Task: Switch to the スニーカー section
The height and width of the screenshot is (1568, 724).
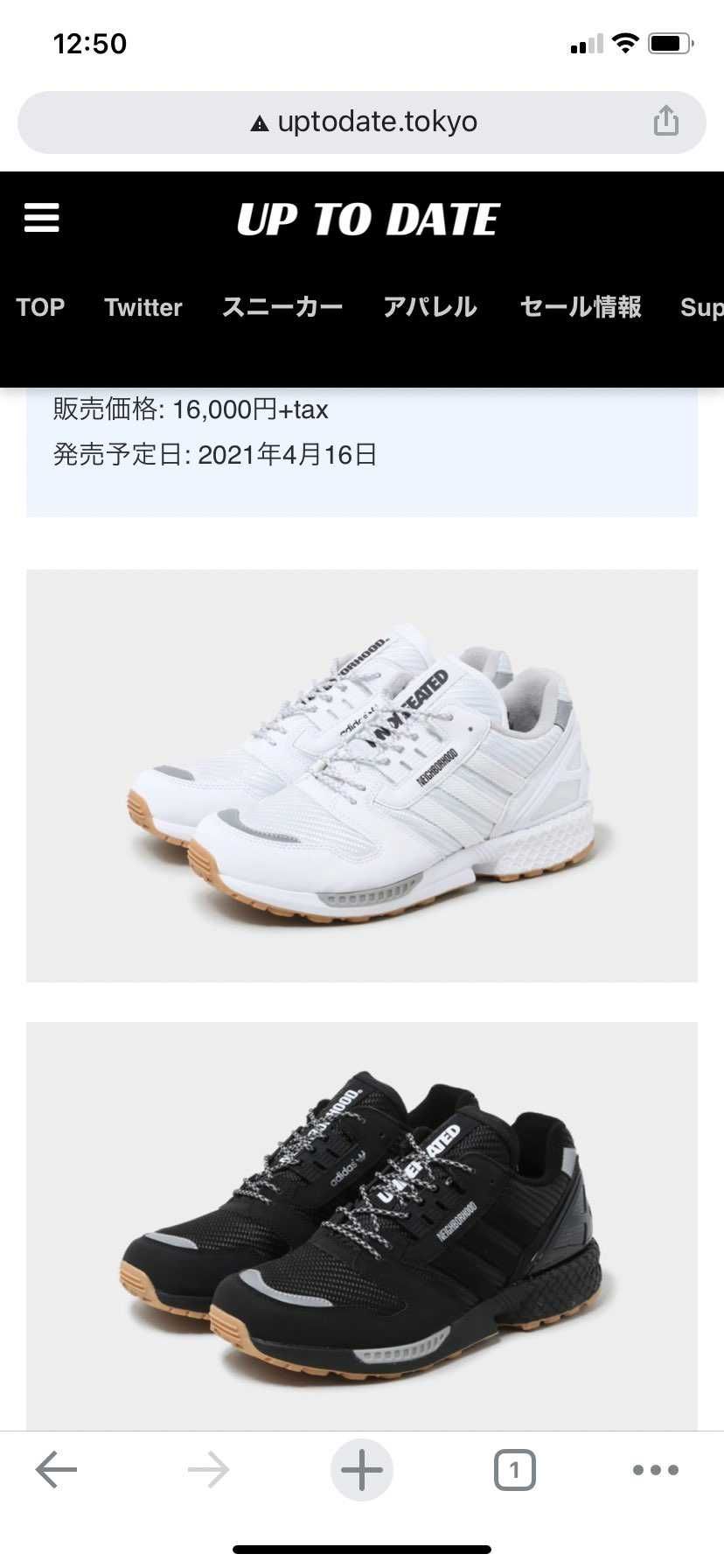Action: click(283, 307)
